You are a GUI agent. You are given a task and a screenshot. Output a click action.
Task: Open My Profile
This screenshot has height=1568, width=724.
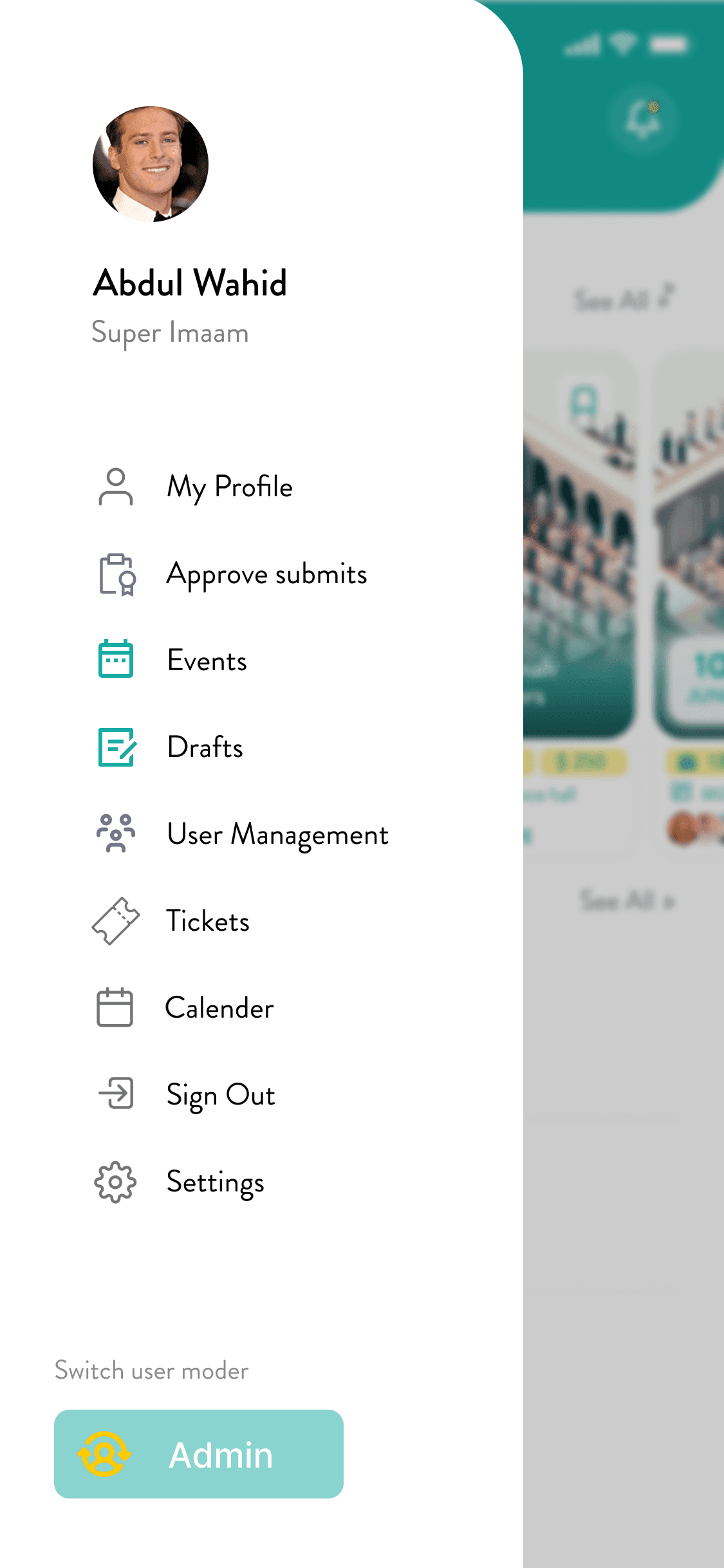point(195,487)
